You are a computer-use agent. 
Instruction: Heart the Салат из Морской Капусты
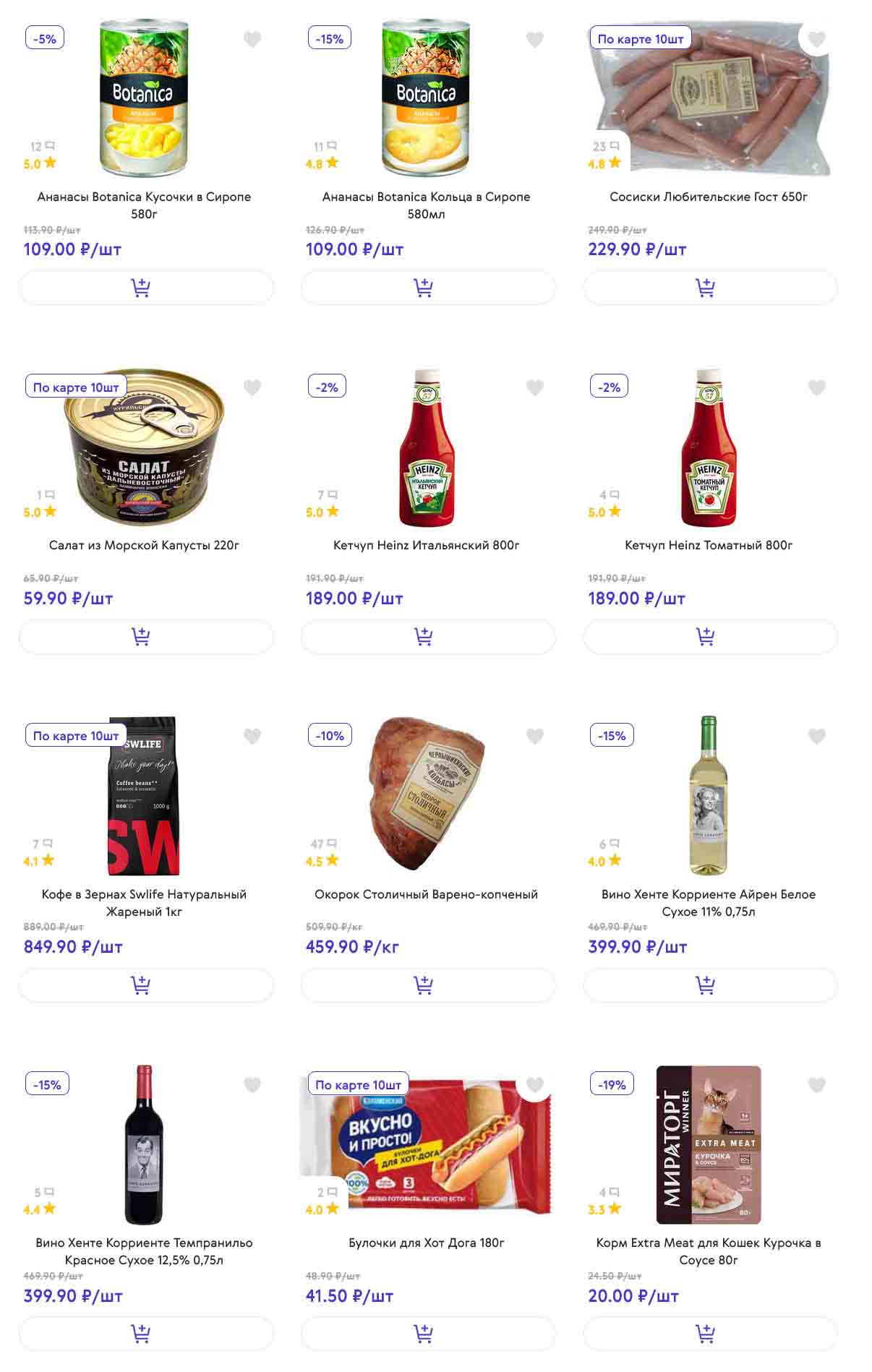[252, 388]
